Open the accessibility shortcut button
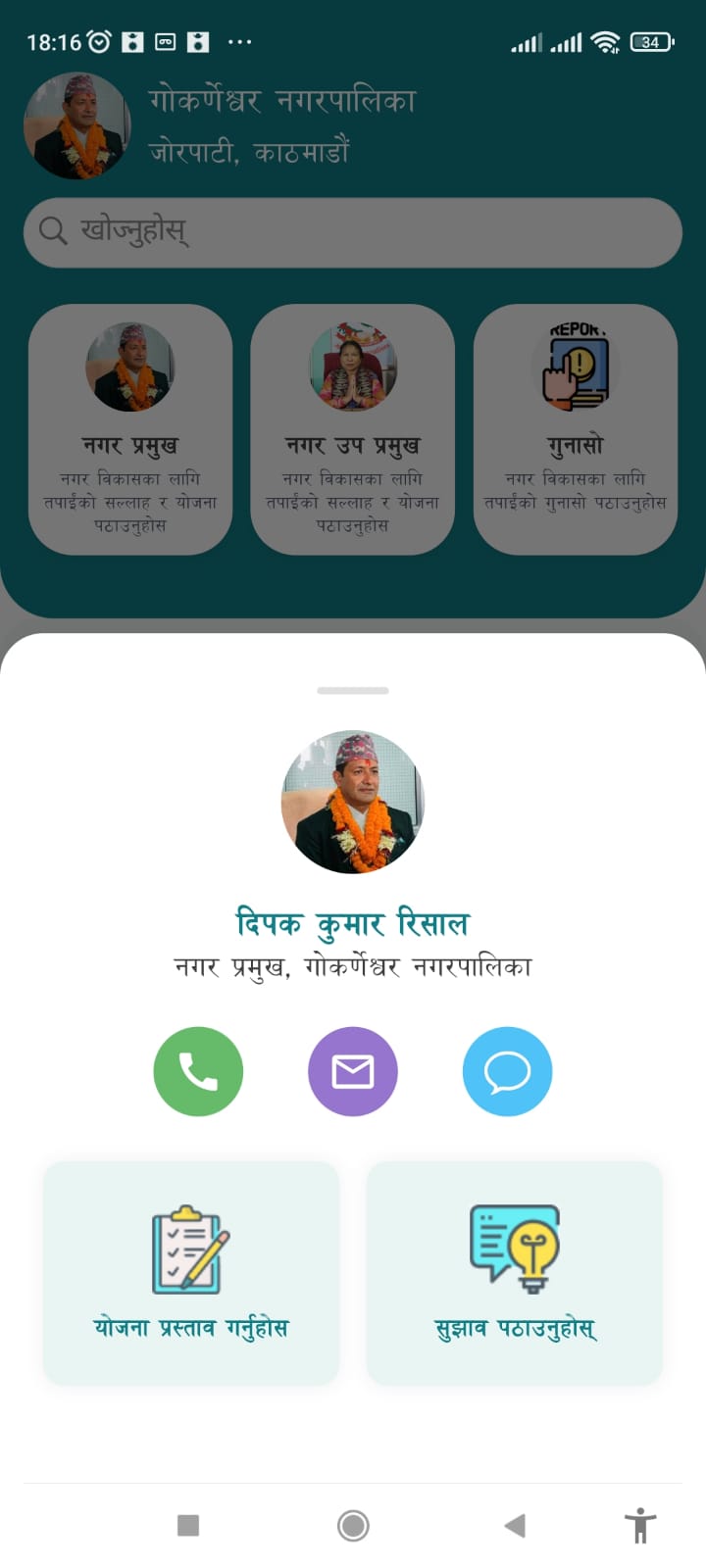The height and width of the screenshot is (1568, 706). coord(639,1525)
